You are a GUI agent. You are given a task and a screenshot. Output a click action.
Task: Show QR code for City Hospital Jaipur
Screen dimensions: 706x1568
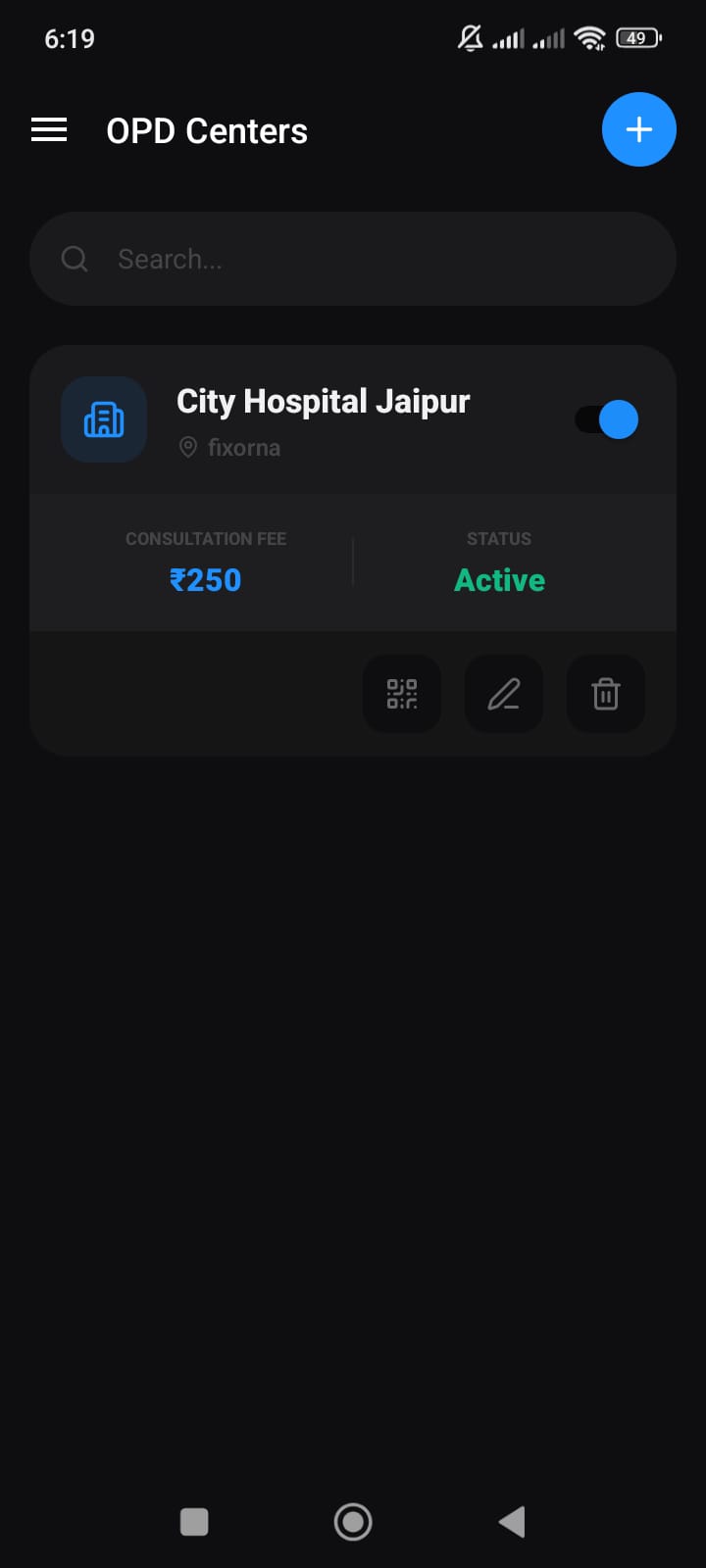(402, 694)
